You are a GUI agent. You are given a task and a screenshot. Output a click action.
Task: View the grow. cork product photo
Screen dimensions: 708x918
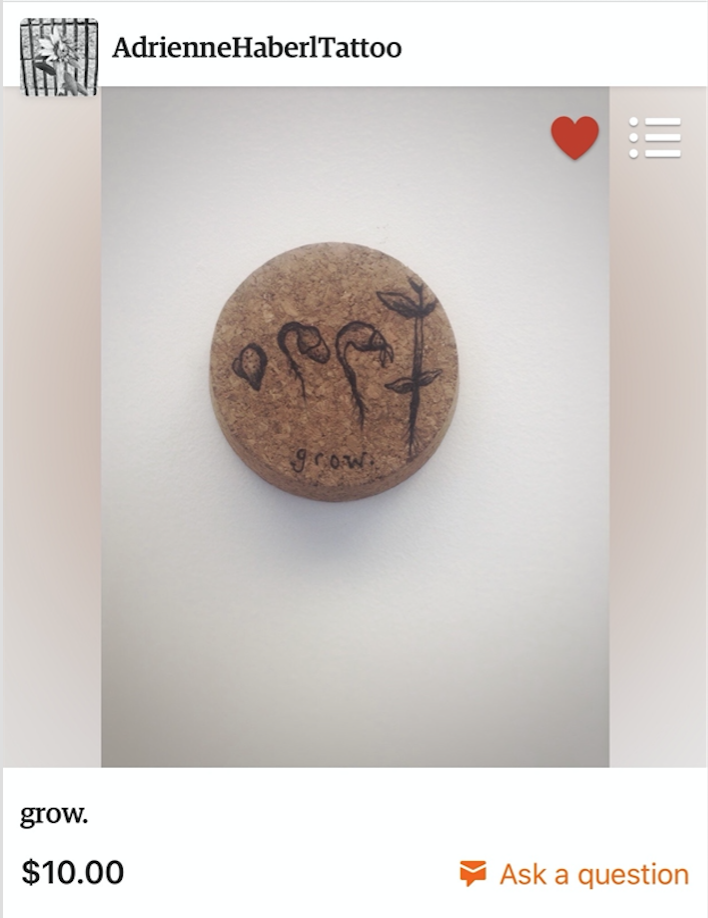[355, 427]
